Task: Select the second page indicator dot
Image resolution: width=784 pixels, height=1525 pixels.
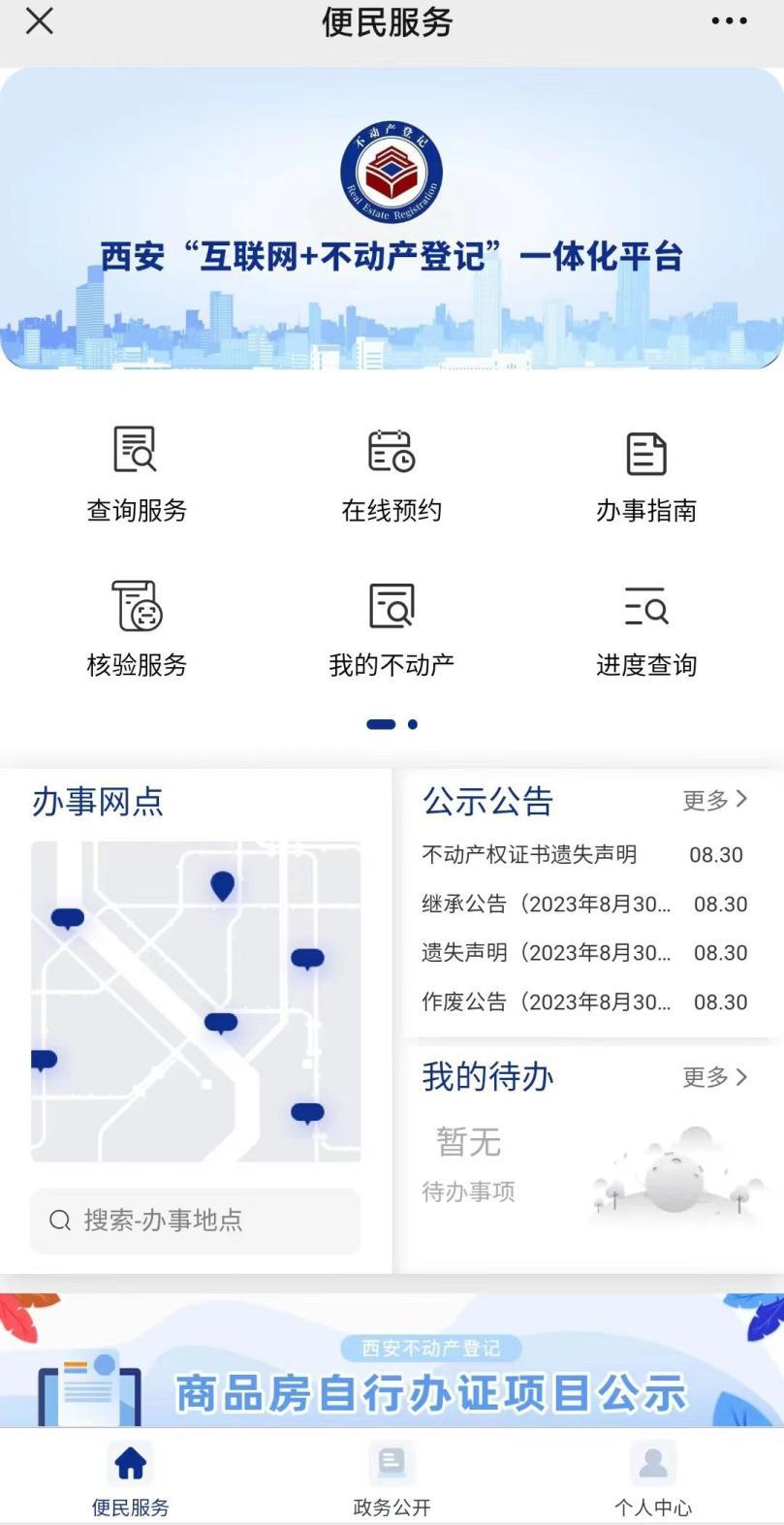Action: [413, 724]
